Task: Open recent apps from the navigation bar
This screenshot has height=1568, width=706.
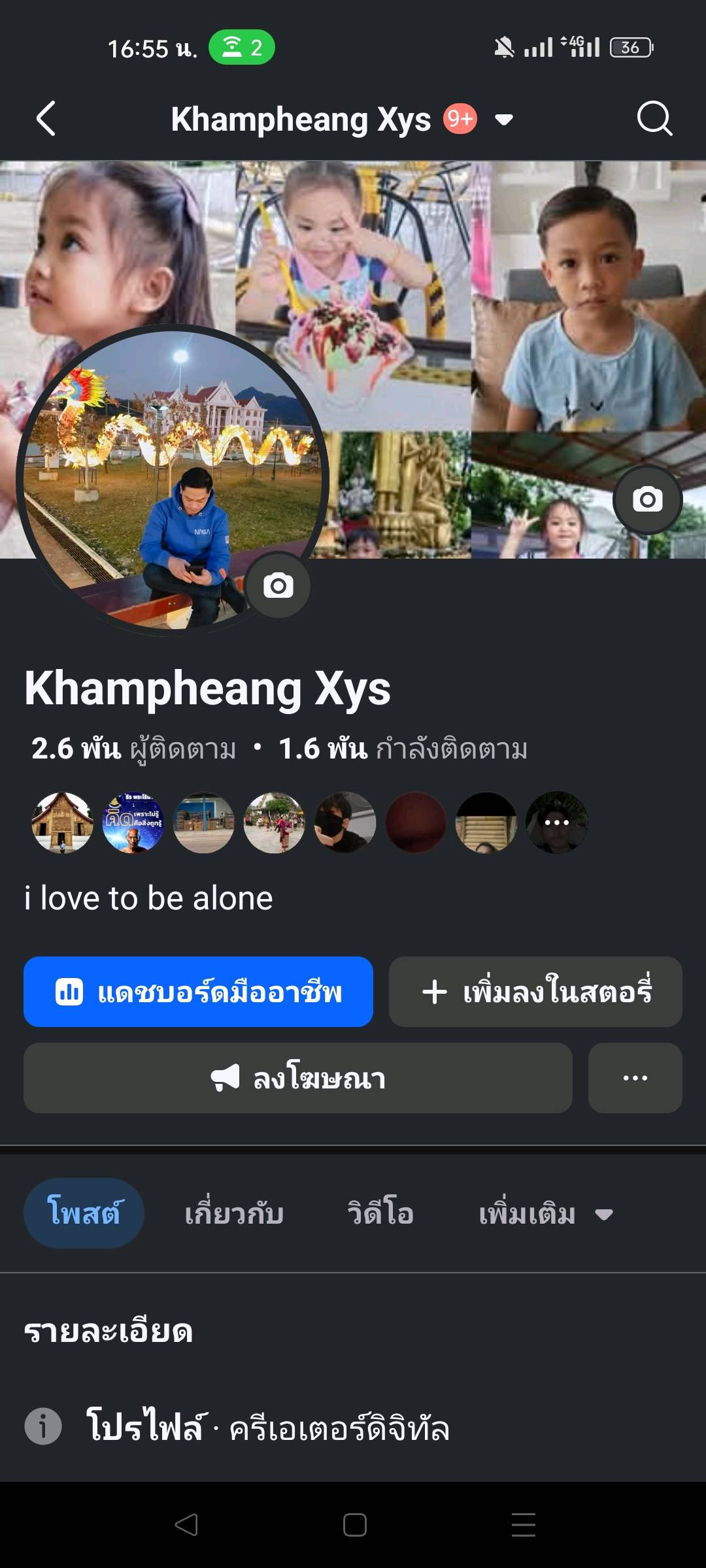Action: pos(523,1525)
